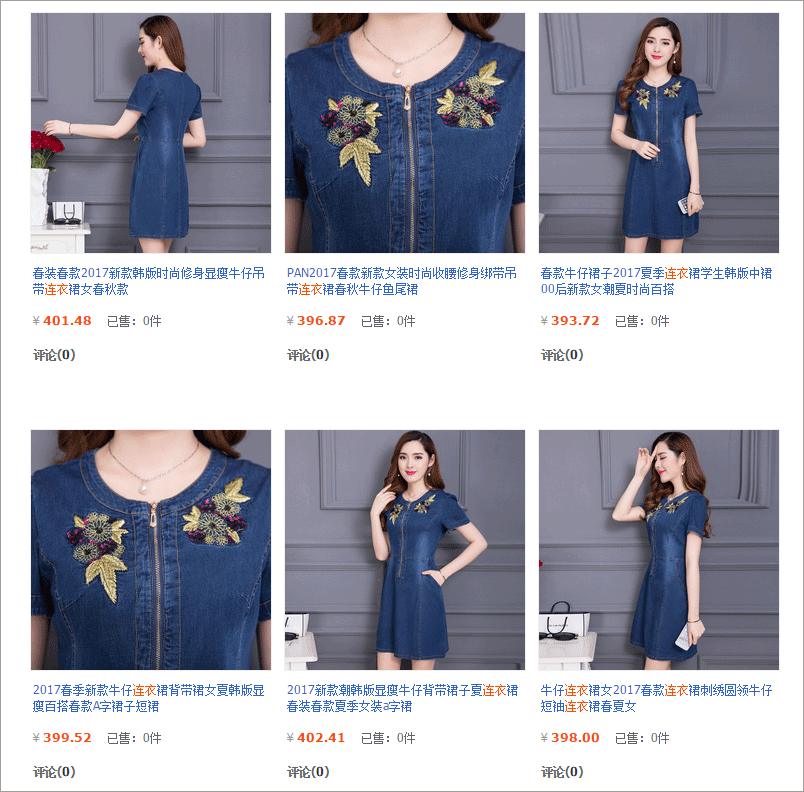The image size is (804, 792).
Task: Open the ¥398.00 denim dress photo
Action: point(659,550)
